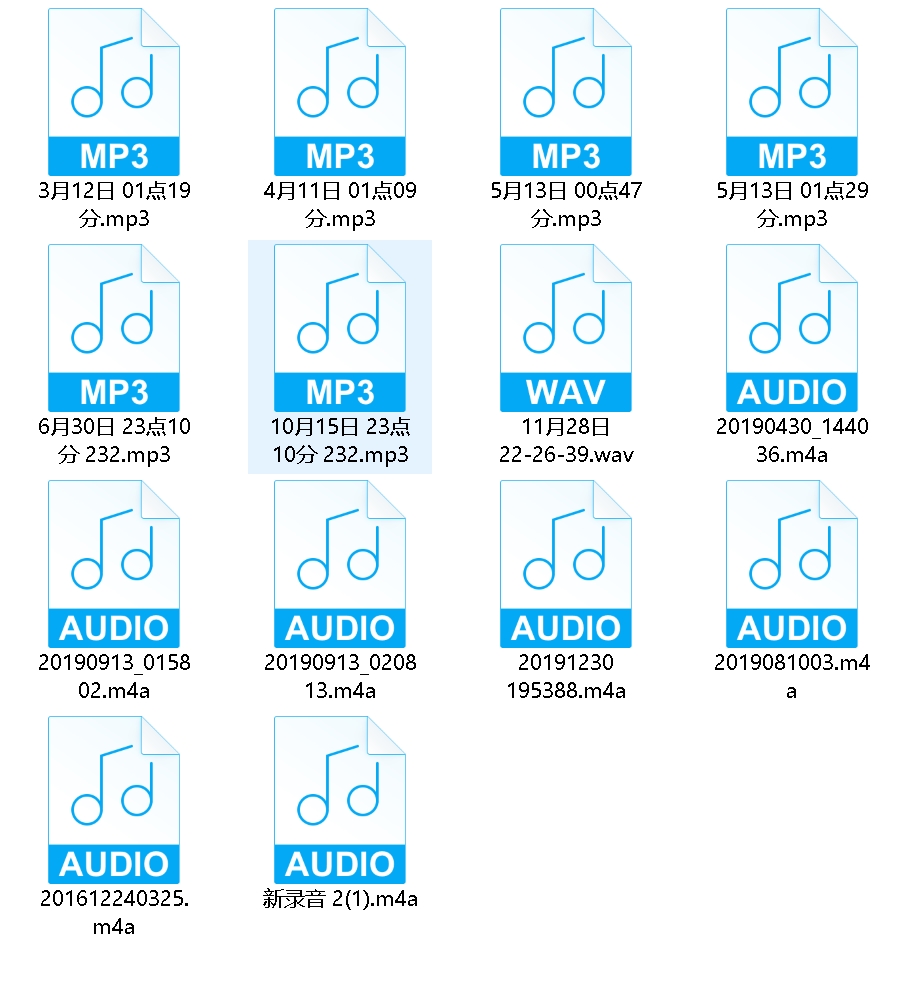
Task: Select the MP3 file icon for 3月12日 01点19分.mp3
Action: pos(113,90)
